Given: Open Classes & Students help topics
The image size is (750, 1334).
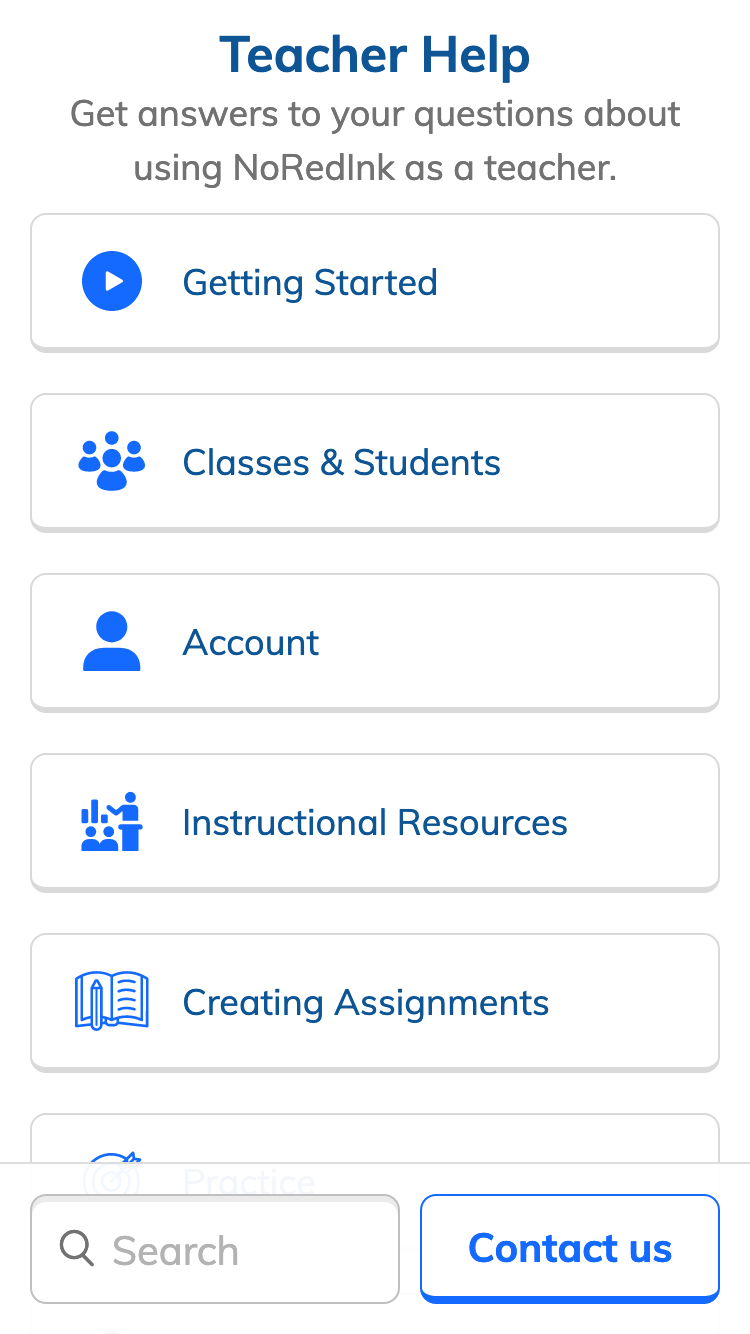Looking at the screenshot, I should tap(375, 462).
